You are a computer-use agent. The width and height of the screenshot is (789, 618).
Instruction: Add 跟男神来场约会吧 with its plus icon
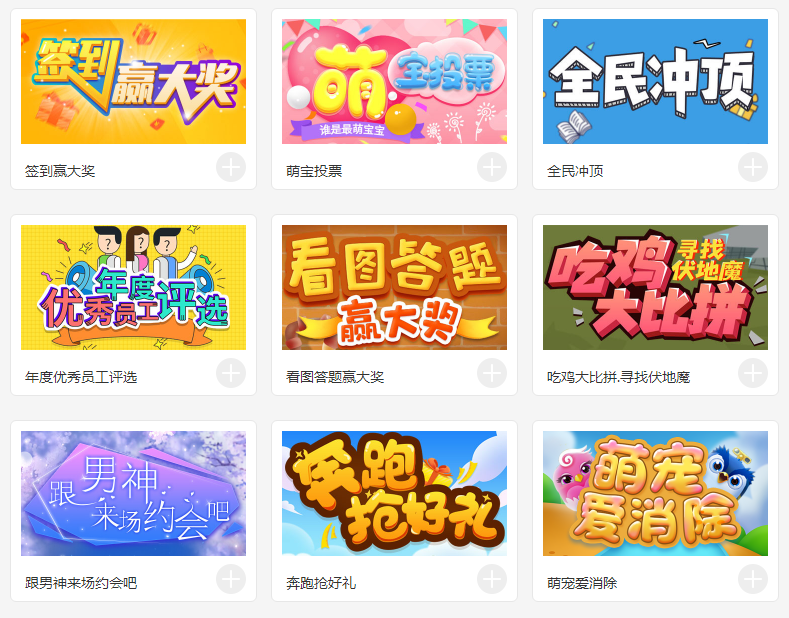(x=231, y=579)
